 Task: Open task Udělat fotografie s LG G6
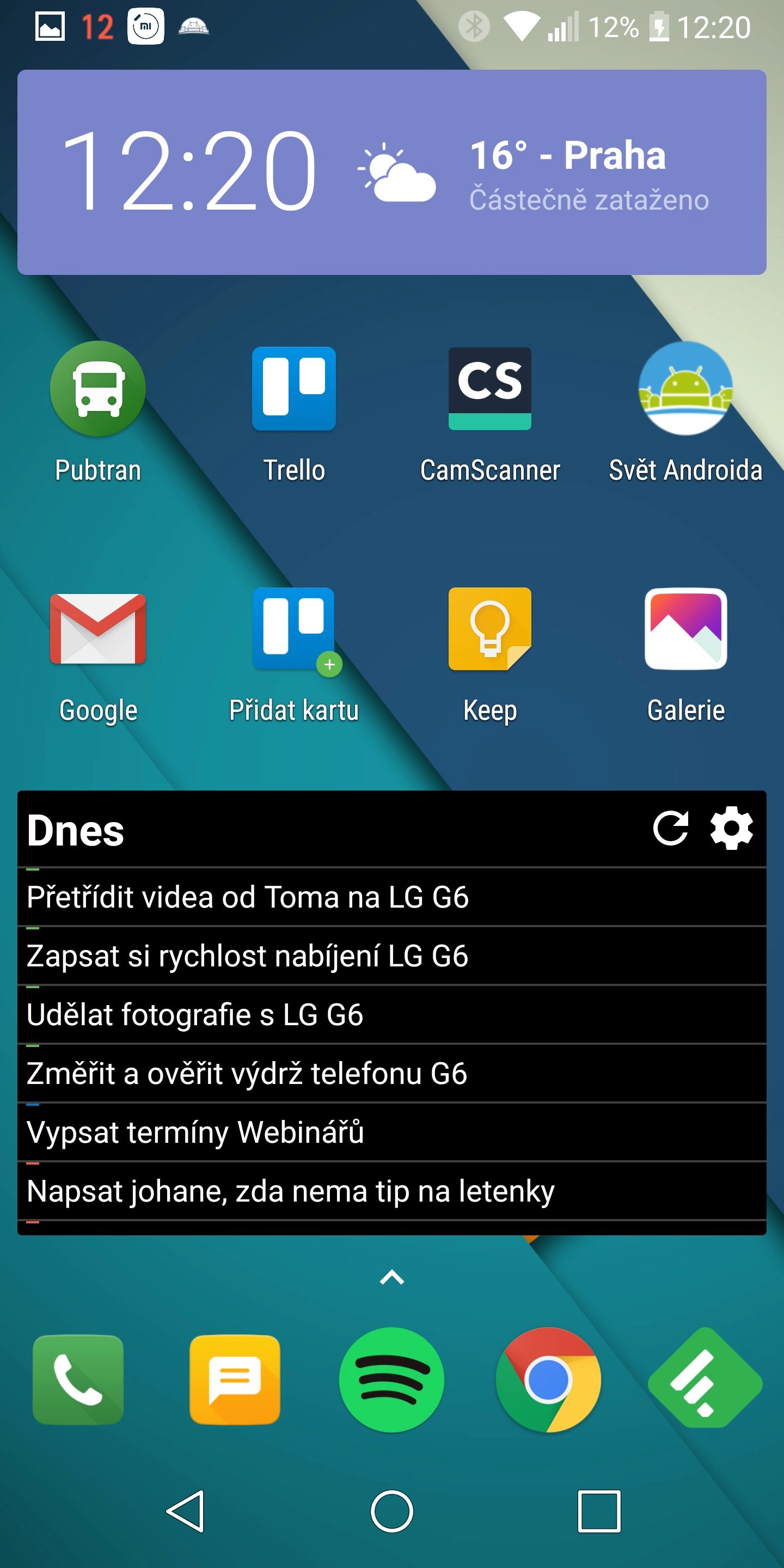pyautogui.click(x=392, y=1015)
